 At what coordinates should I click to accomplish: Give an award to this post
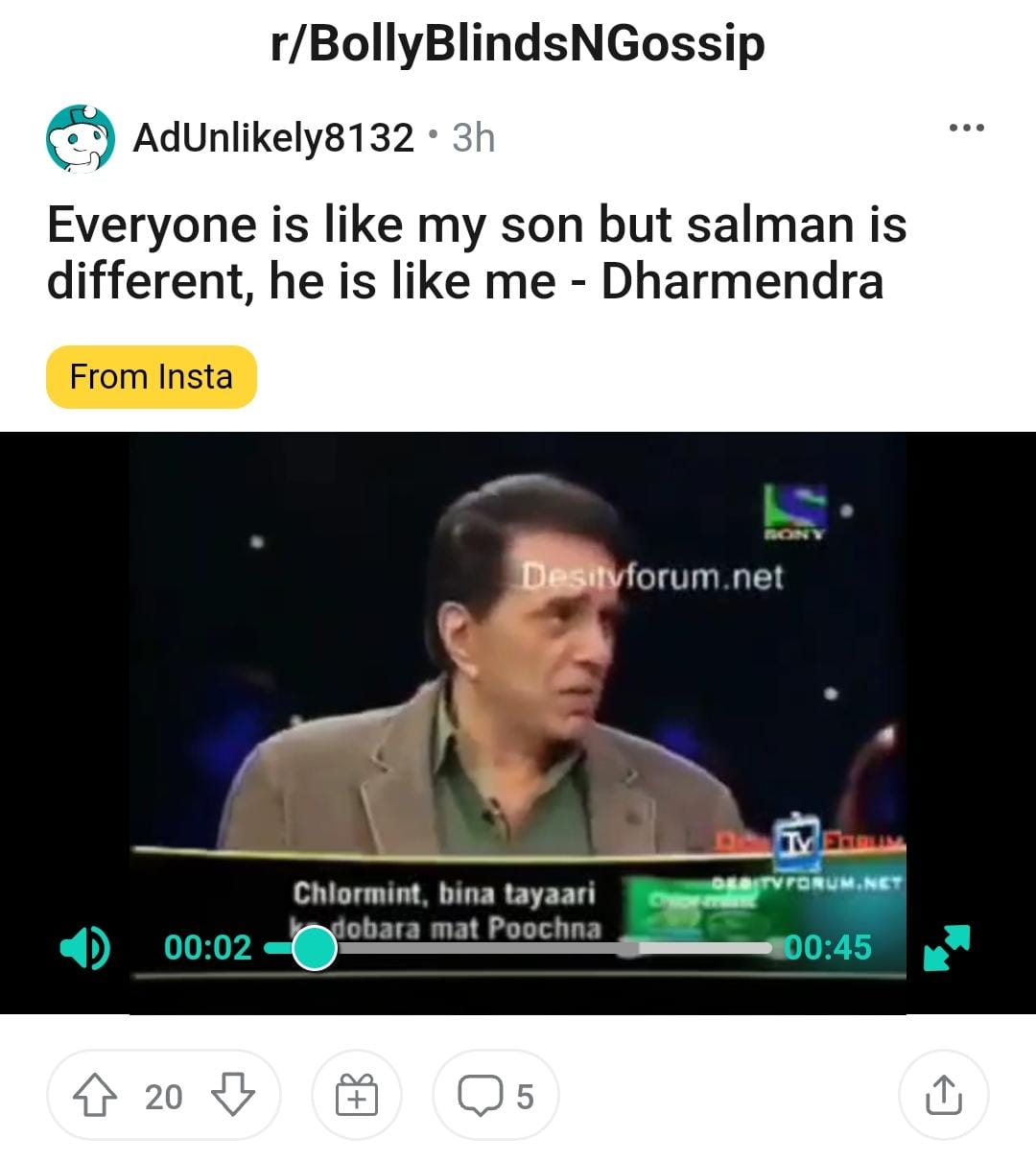(x=356, y=1095)
